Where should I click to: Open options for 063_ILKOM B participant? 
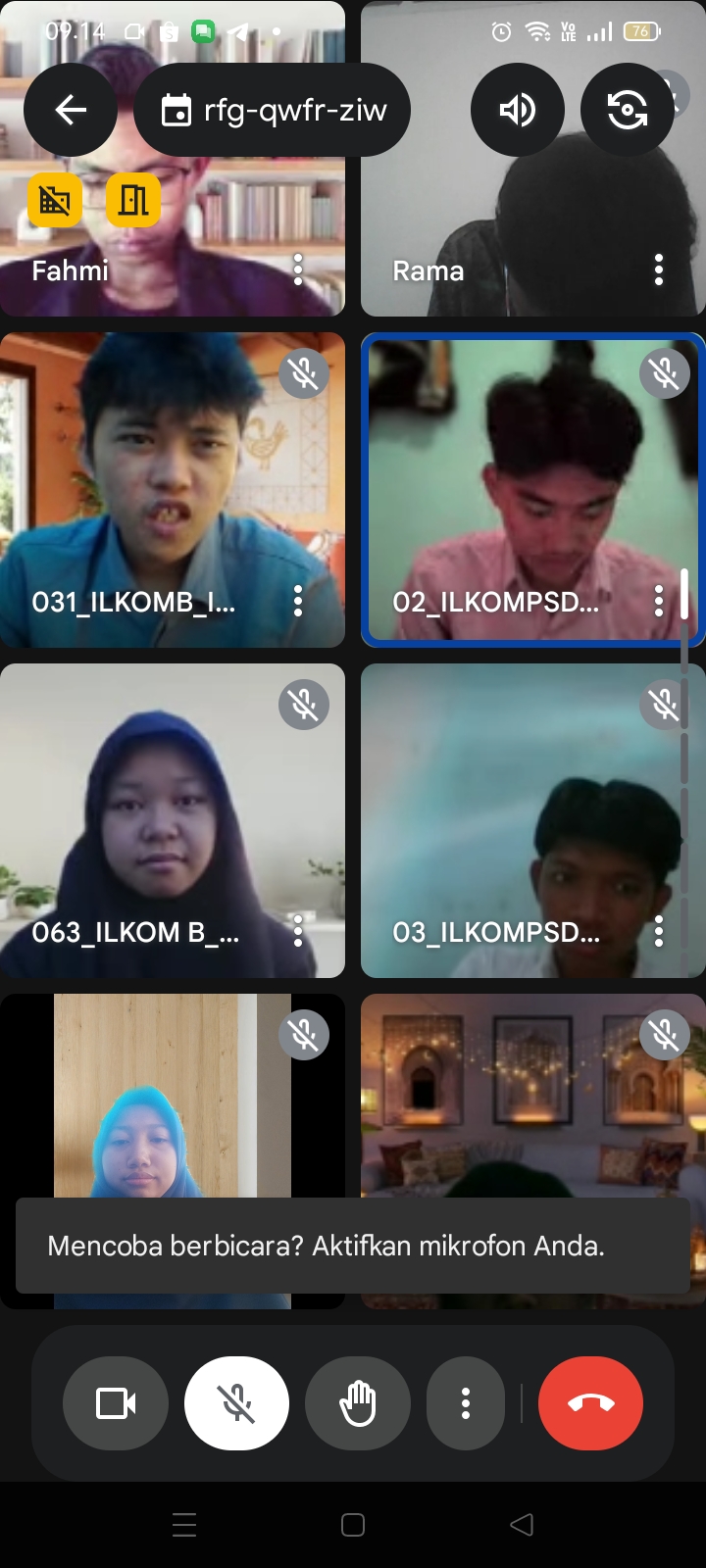click(x=298, y=931)
